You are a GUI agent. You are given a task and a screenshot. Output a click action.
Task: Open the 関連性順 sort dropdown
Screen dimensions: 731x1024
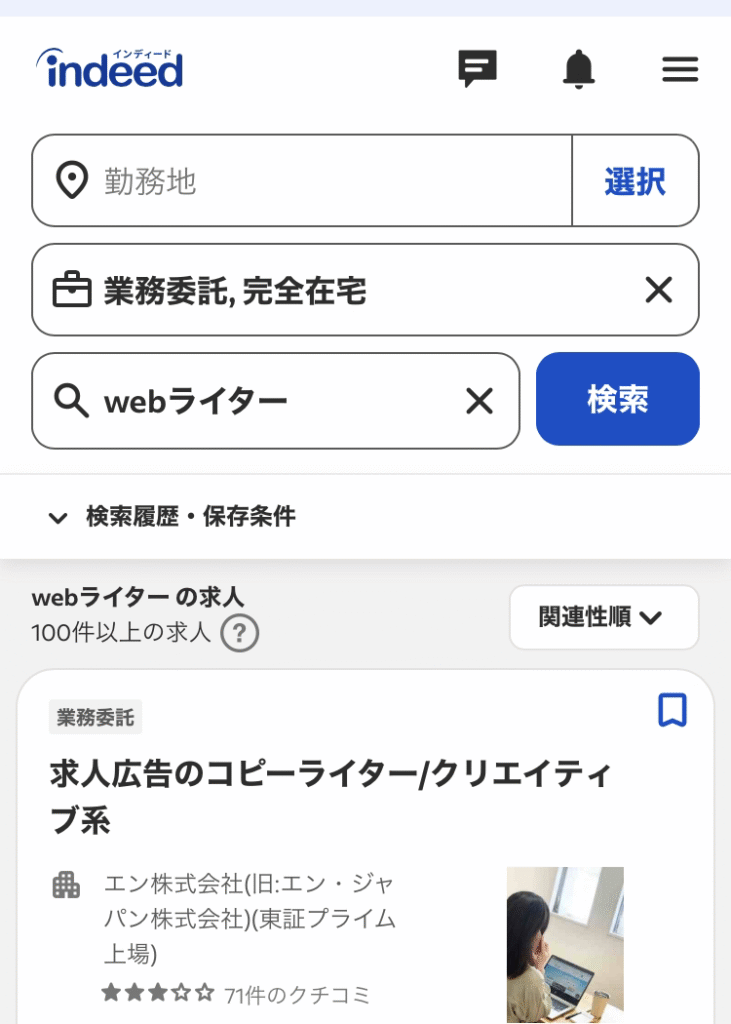603,617
